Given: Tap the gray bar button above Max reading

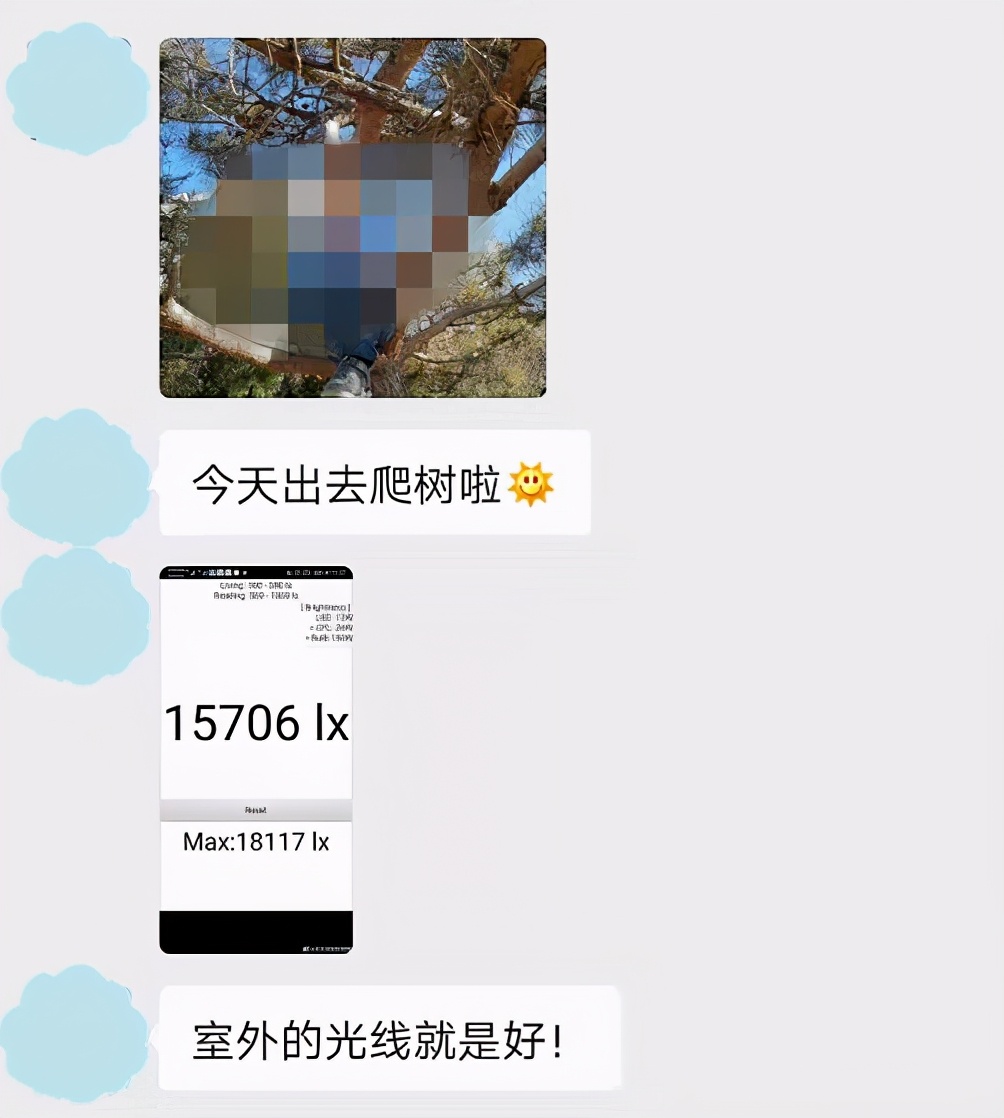Looking at the screenshot, I should coord(255,810).
